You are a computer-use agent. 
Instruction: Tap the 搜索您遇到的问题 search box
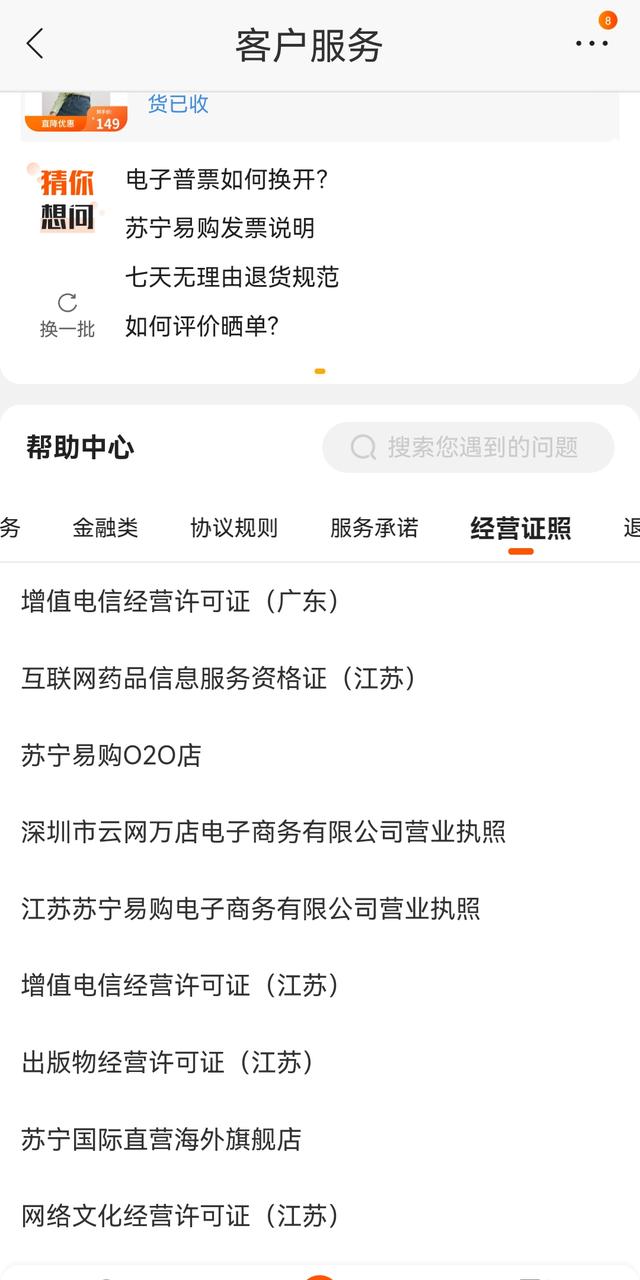tap(468, 447)
